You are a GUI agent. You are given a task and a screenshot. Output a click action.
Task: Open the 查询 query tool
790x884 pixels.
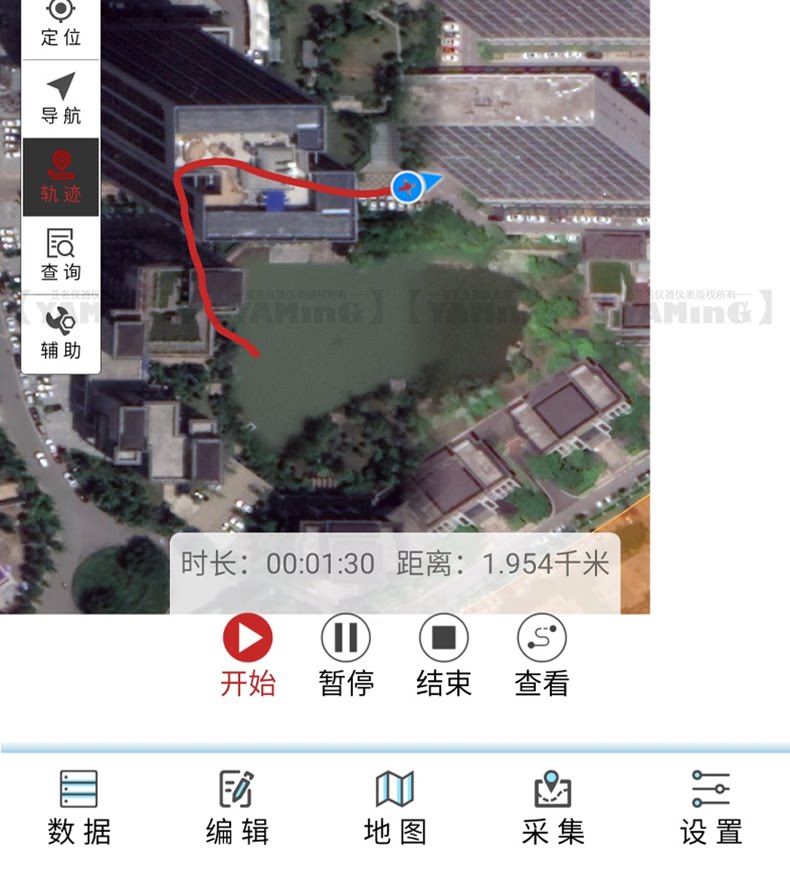(x=61, y=255)
